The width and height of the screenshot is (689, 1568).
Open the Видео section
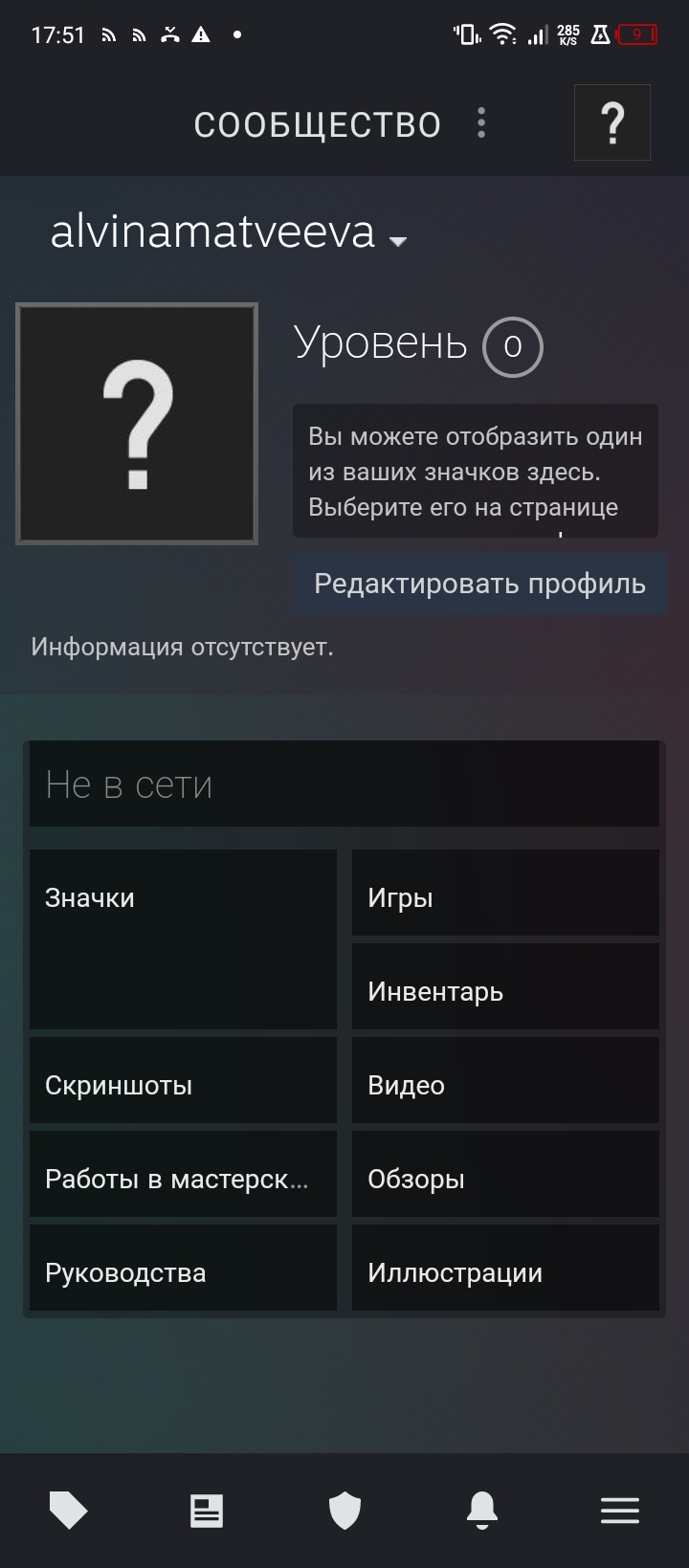coord(505,1080)
